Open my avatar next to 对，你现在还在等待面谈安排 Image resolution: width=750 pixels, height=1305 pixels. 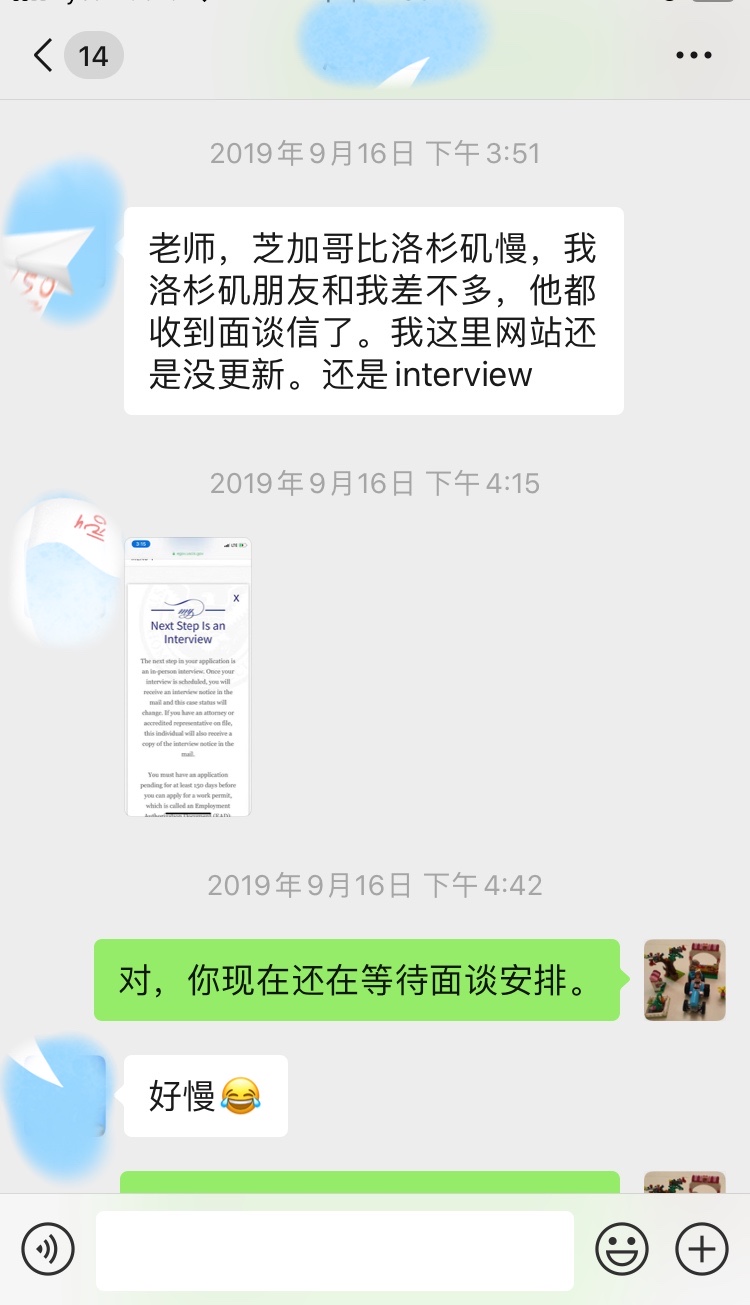click(x=684, y=980)
